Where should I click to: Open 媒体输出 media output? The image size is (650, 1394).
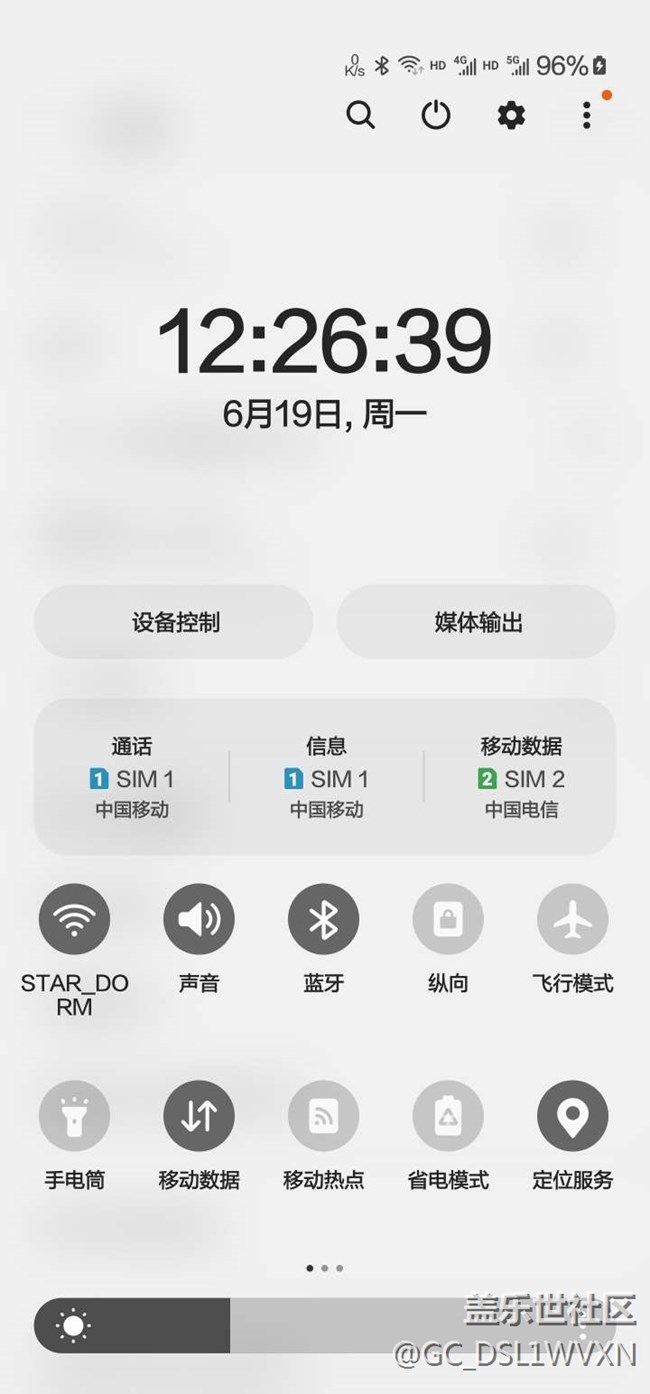click(x=476, y=622)
